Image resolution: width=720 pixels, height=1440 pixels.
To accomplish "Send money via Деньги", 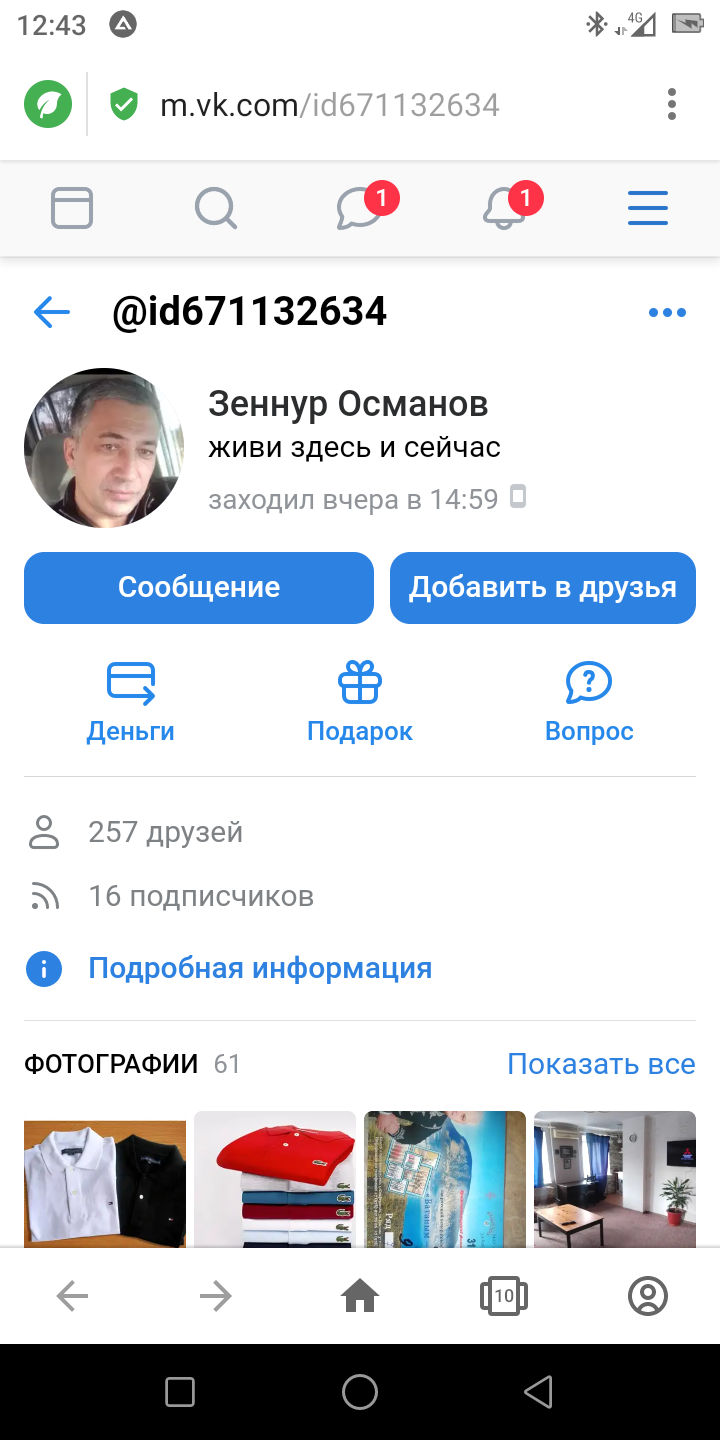I will coord(131,704).
